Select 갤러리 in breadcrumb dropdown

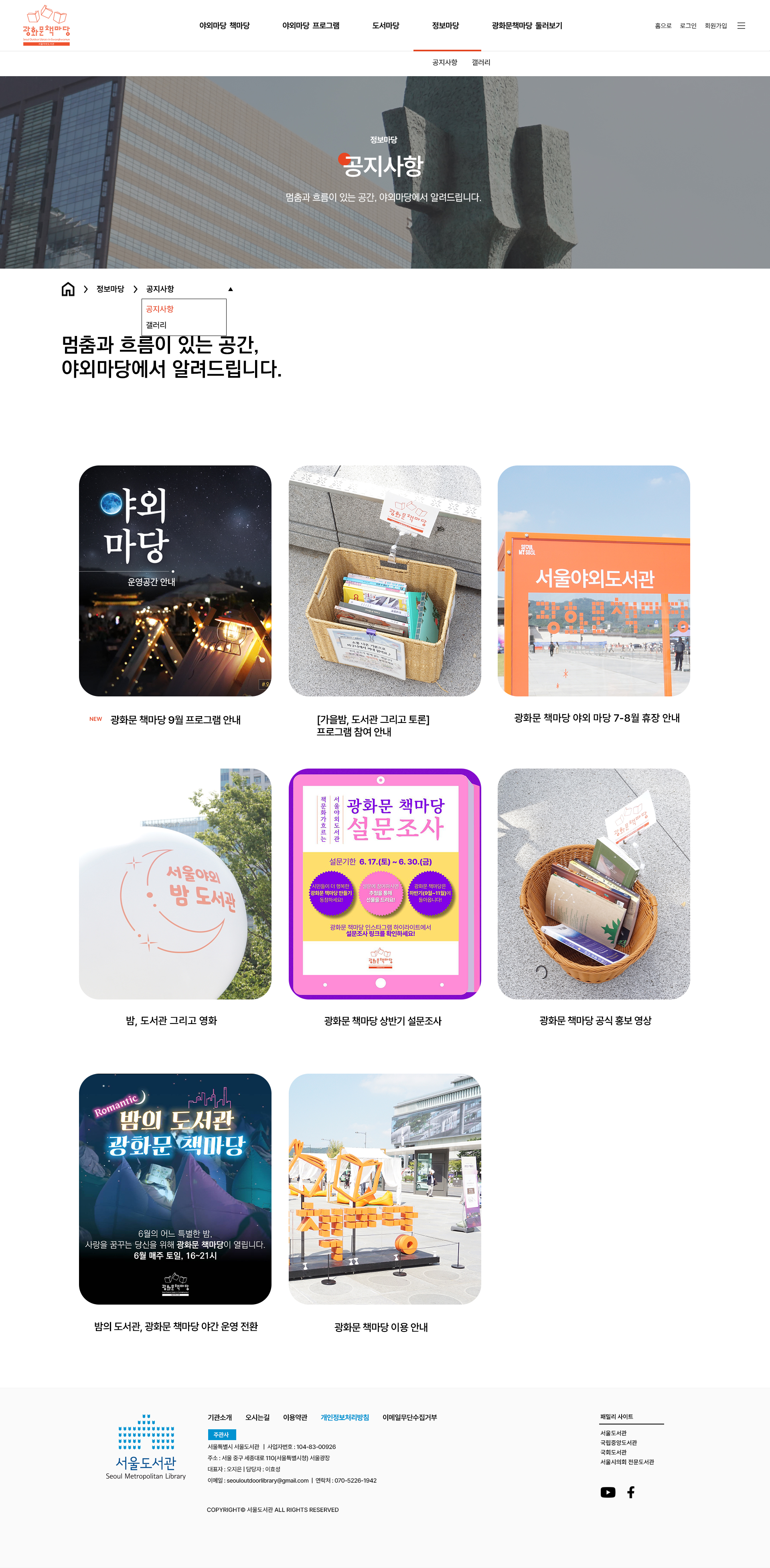tap(156, 325)
